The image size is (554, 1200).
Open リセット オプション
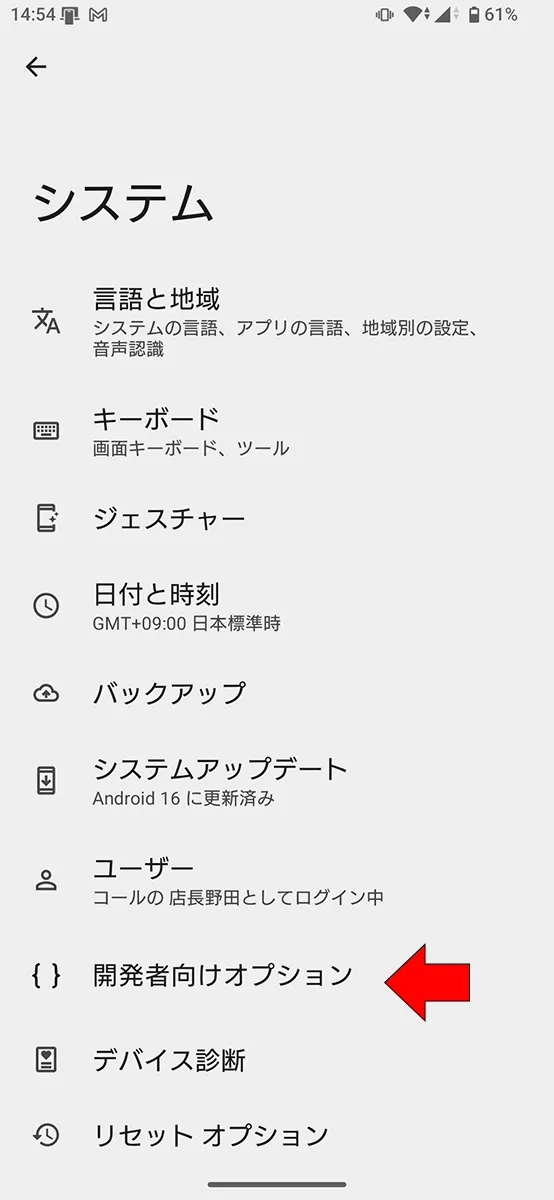277,1135
